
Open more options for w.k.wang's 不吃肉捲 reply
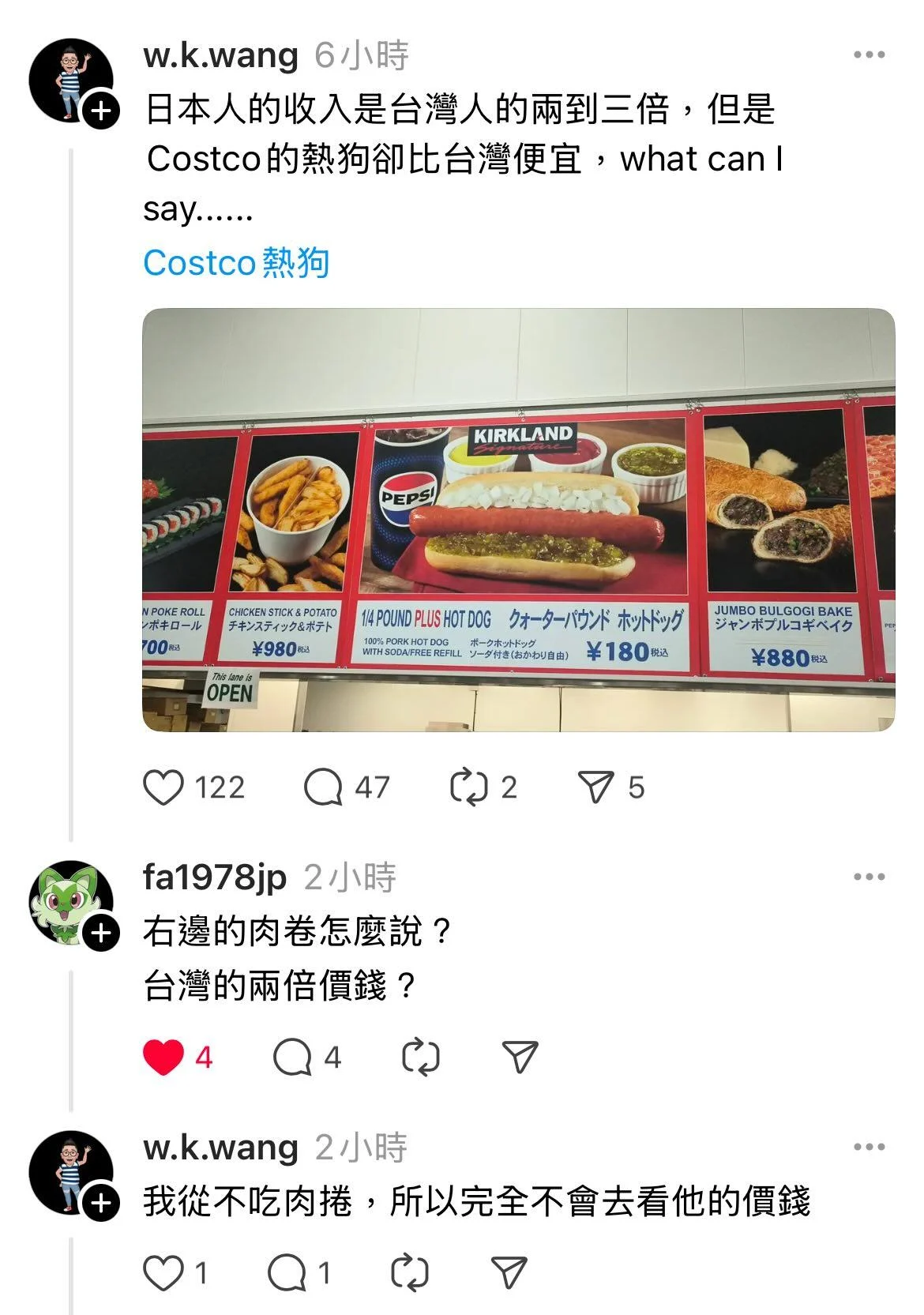pos(869,1147)
